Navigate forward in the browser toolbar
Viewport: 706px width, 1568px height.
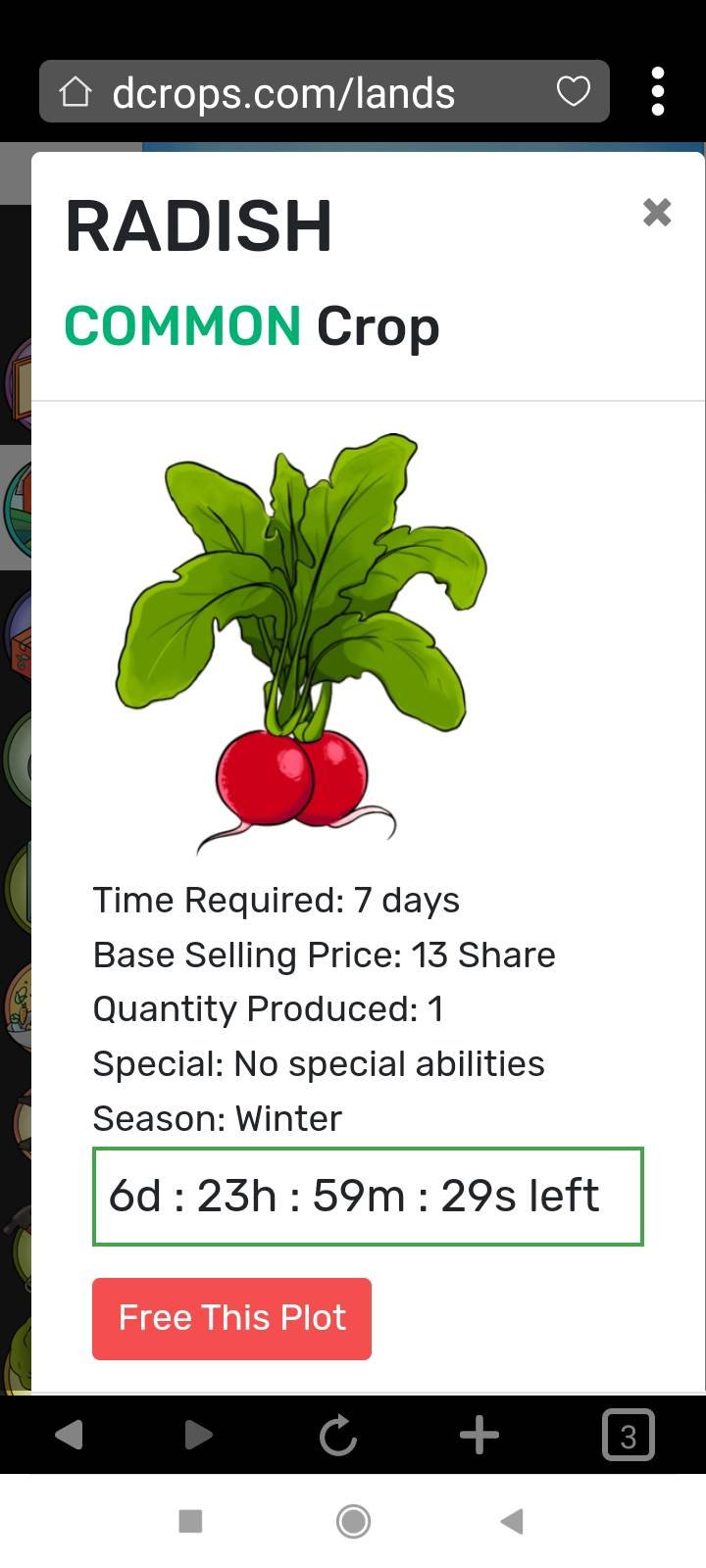(197, 1435)
